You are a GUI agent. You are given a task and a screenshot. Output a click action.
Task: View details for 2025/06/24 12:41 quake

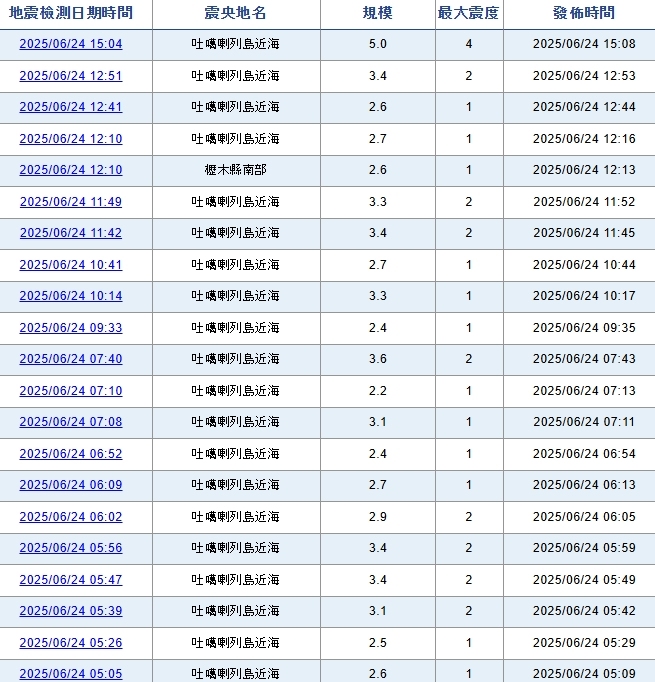pos(71,107)
